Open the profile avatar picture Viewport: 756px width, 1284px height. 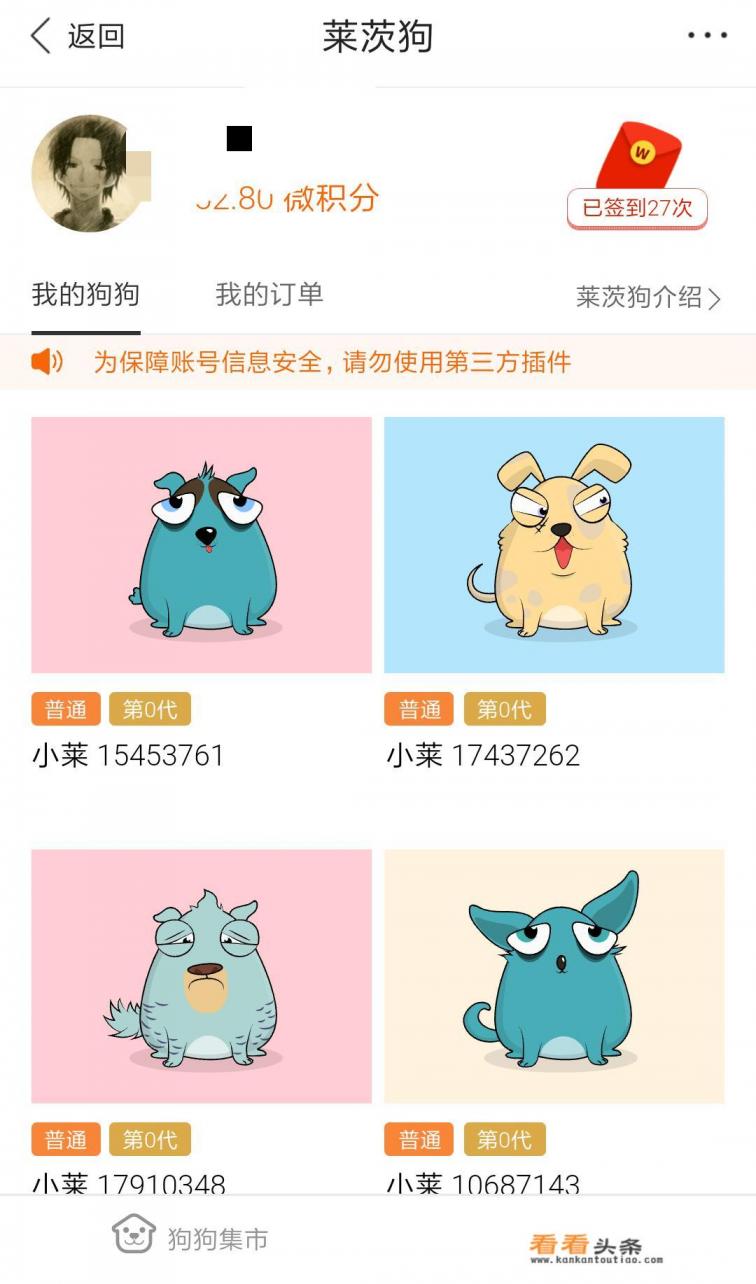click(90, 174)
